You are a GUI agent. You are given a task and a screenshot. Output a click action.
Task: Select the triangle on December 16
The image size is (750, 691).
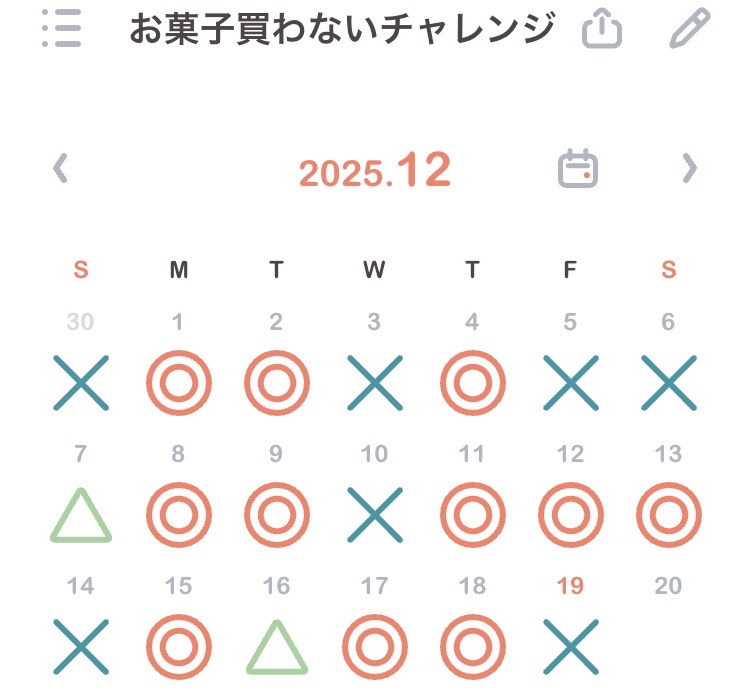pyautogui.click(x=276, y=646)
